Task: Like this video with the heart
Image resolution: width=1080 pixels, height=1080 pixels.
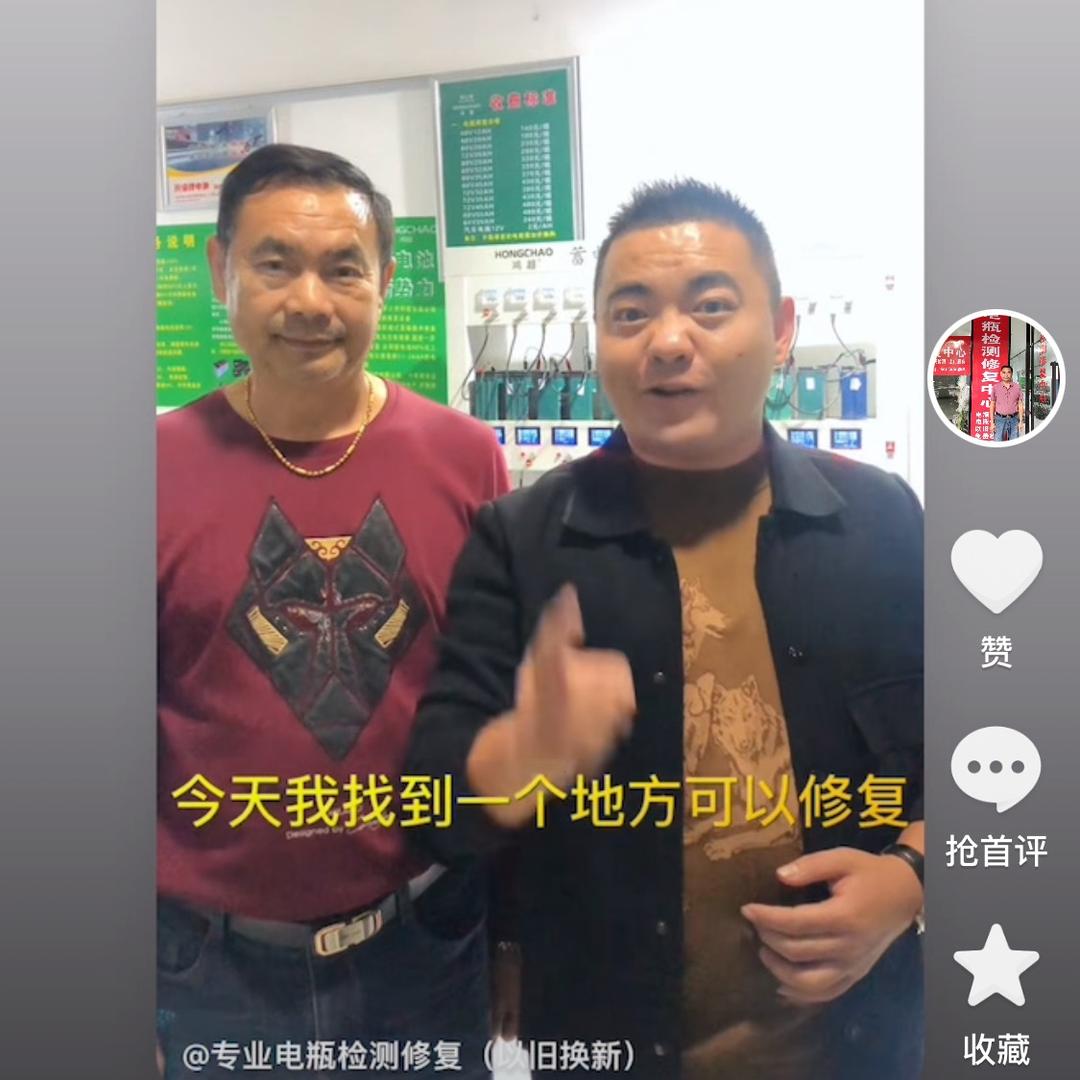Action: (x=996, y=571)
